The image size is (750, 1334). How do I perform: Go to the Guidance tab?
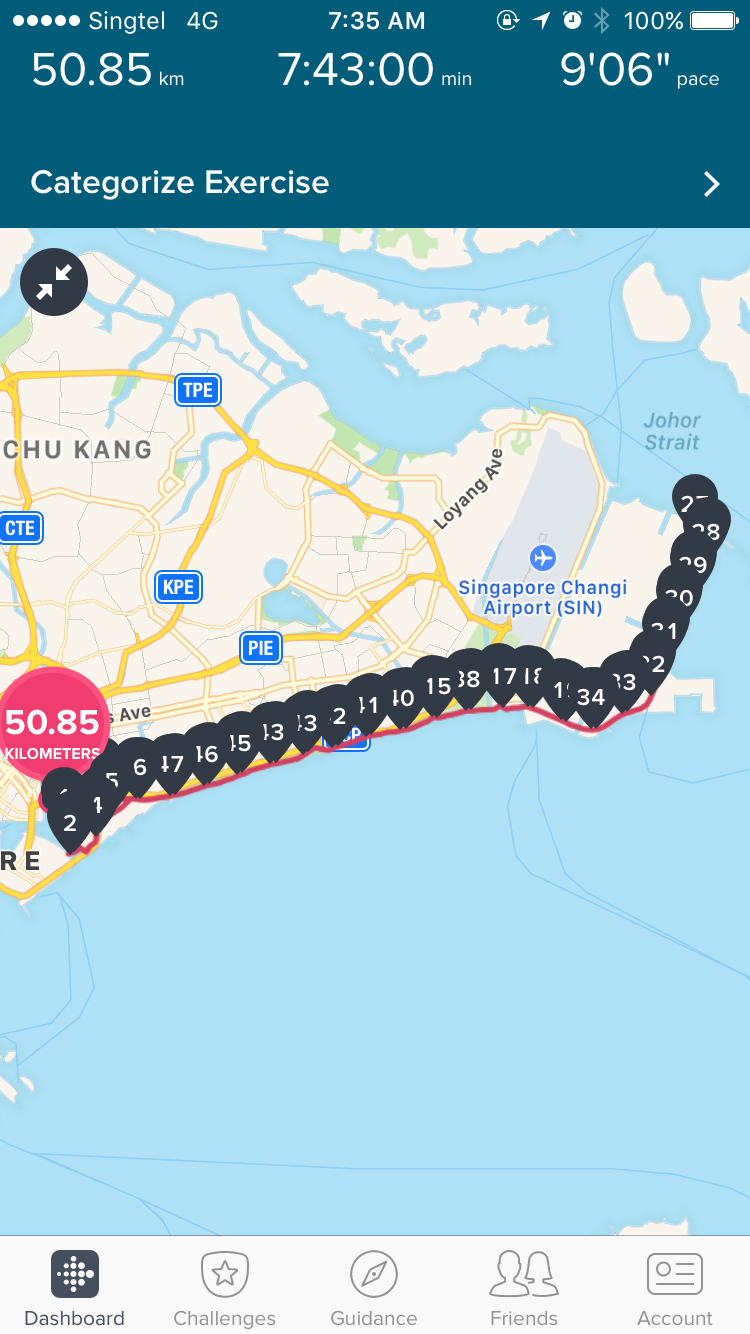[x=374, y=1288]
